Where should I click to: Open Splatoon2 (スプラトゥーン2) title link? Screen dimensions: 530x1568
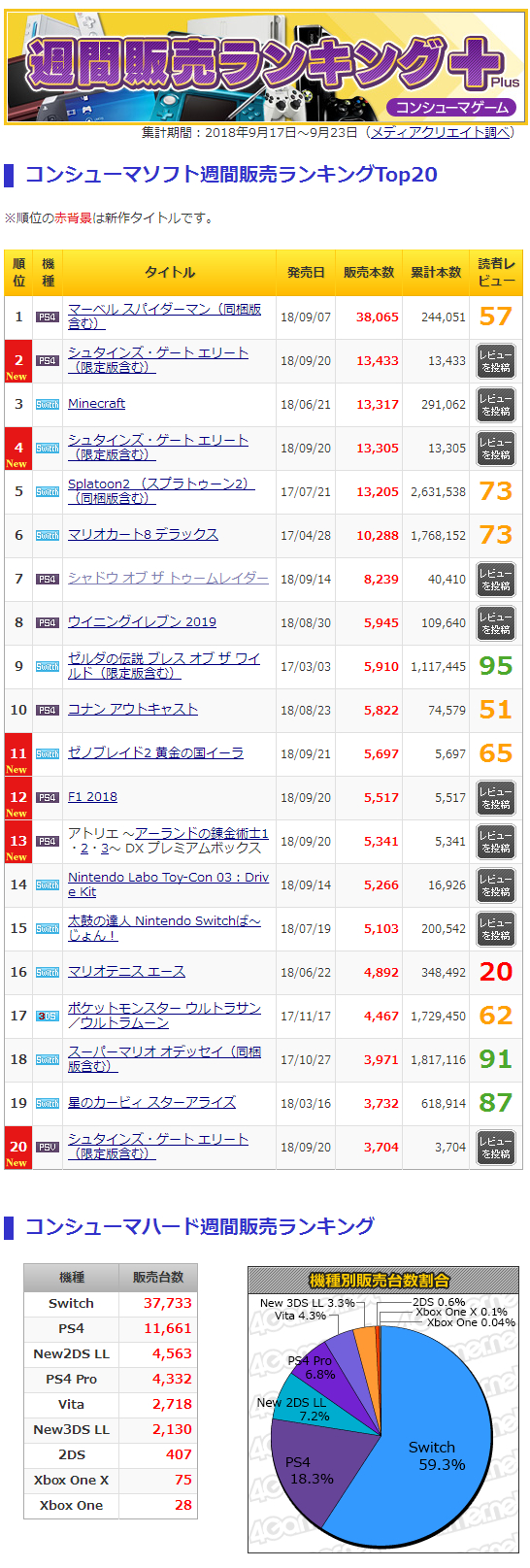click(161, 490)
